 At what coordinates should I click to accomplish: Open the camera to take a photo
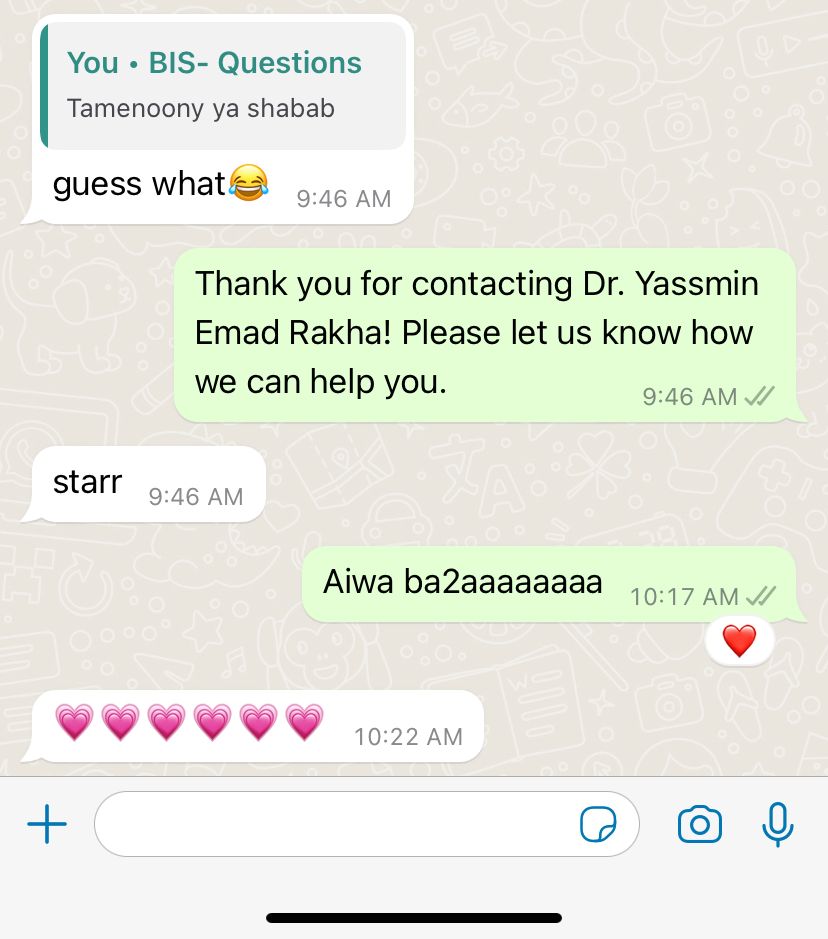tap(700, 825)
